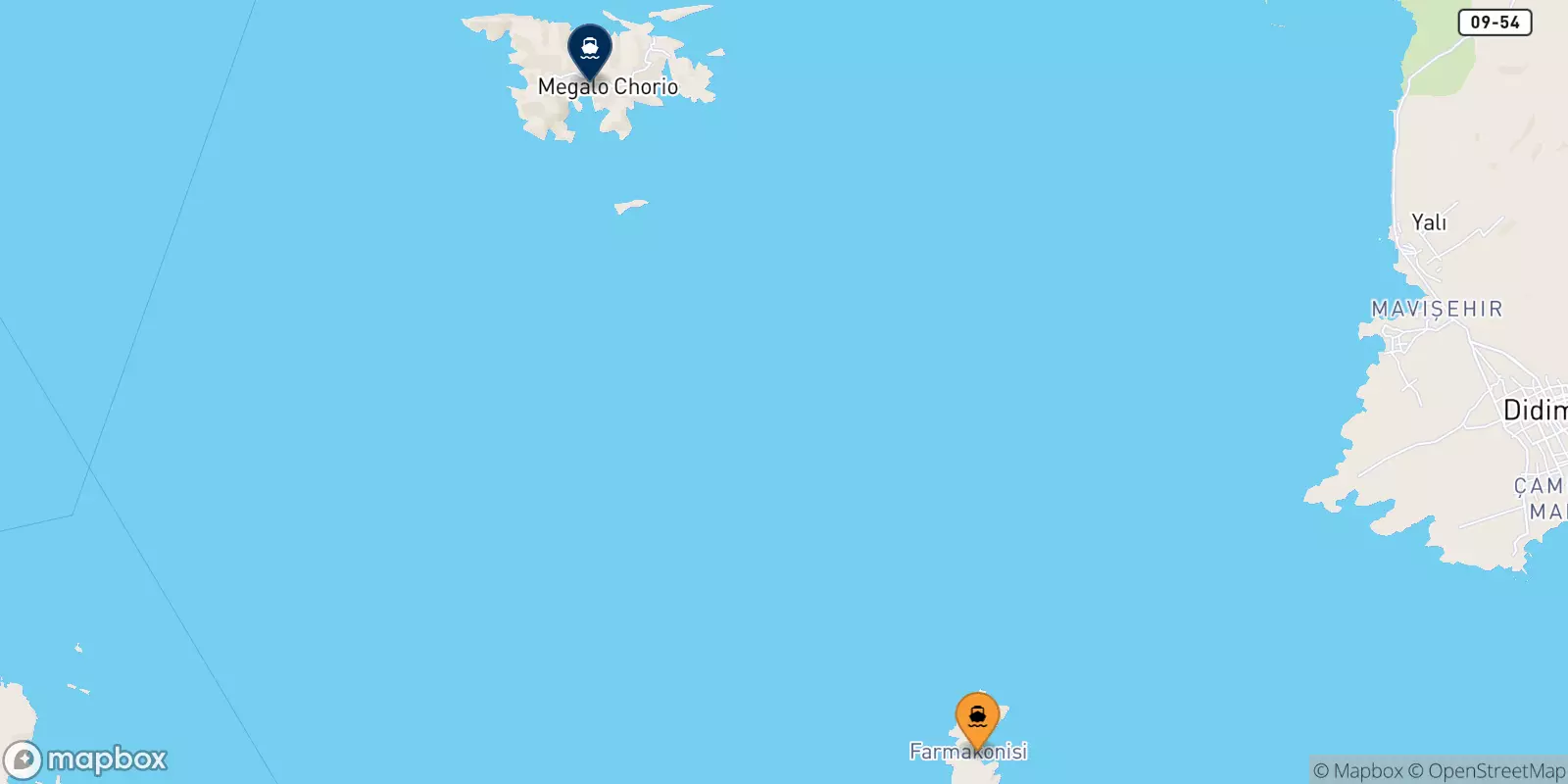Open the Mapbox logo link

coord(86,759)
